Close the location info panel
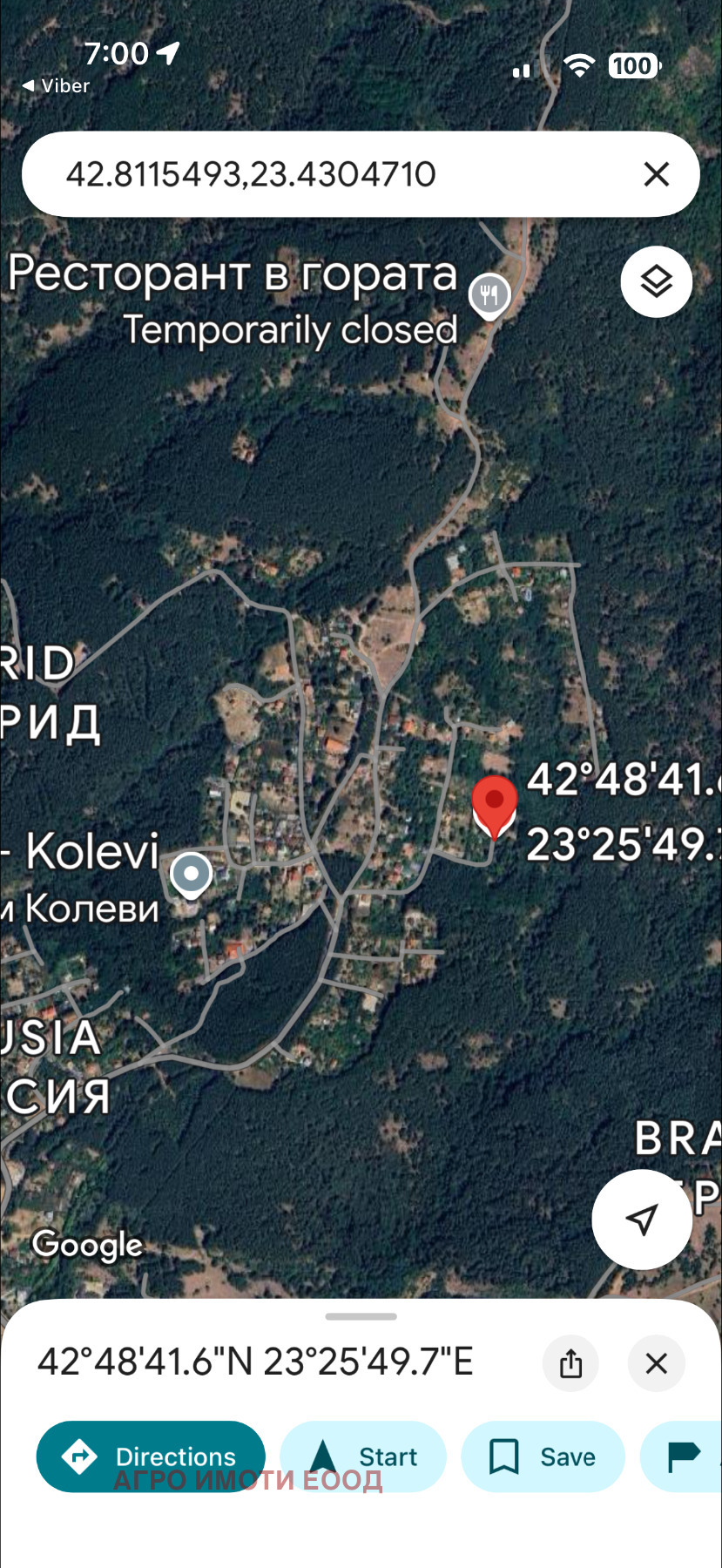Viewport: 722px width, 1568px height. point(656,1362)
